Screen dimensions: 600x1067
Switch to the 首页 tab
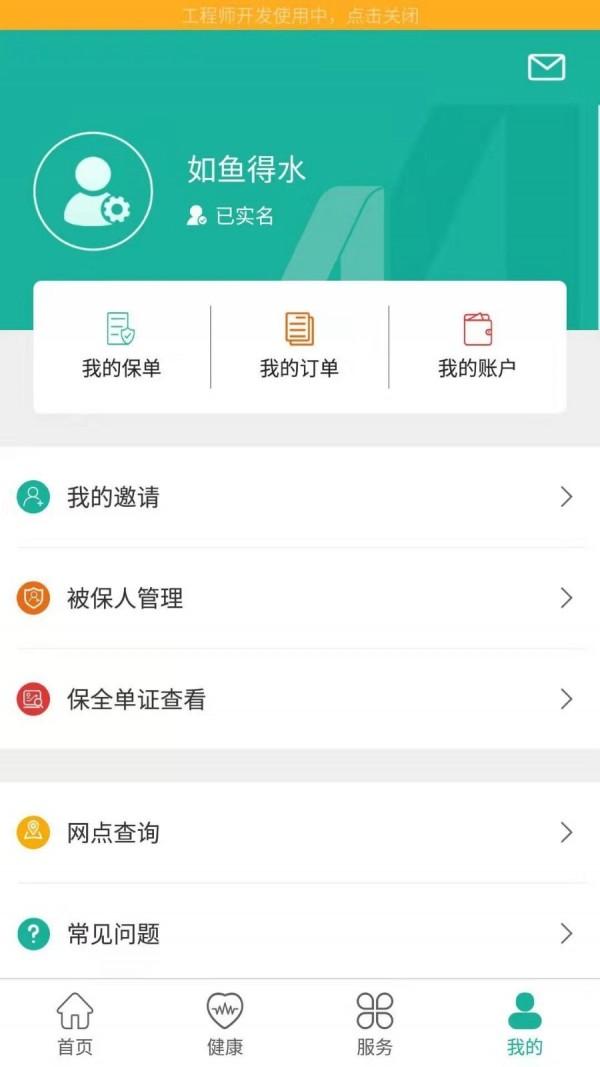click(x=75, y=1024)
